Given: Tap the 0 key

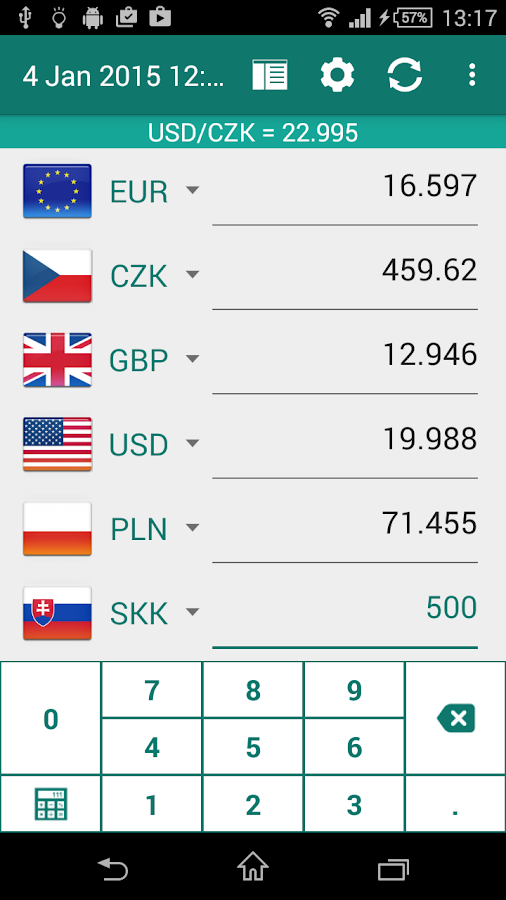Looking at the screenshot, I should [x=51, y=719].
